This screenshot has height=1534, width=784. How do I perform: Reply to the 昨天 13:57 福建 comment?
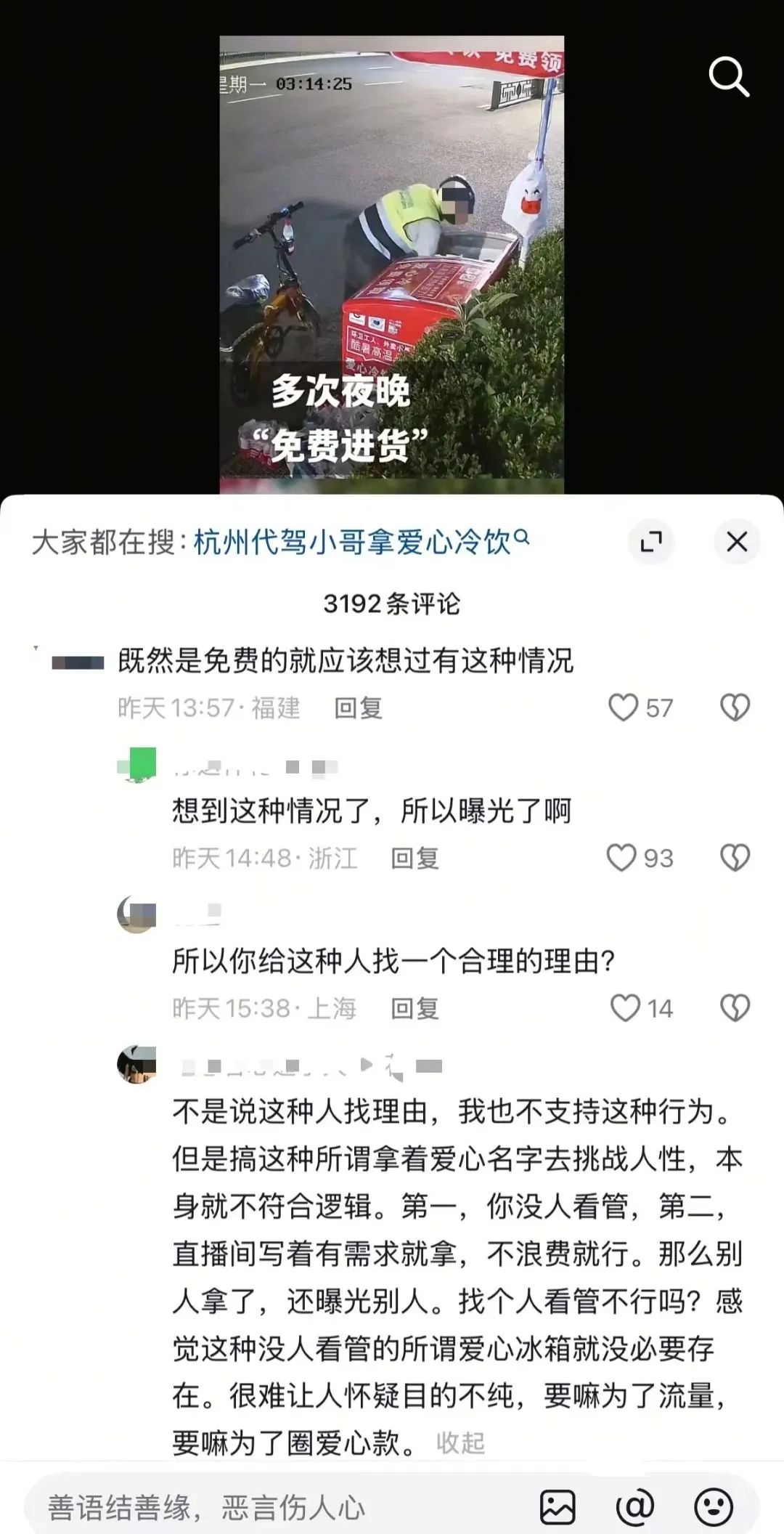point(358,707)
